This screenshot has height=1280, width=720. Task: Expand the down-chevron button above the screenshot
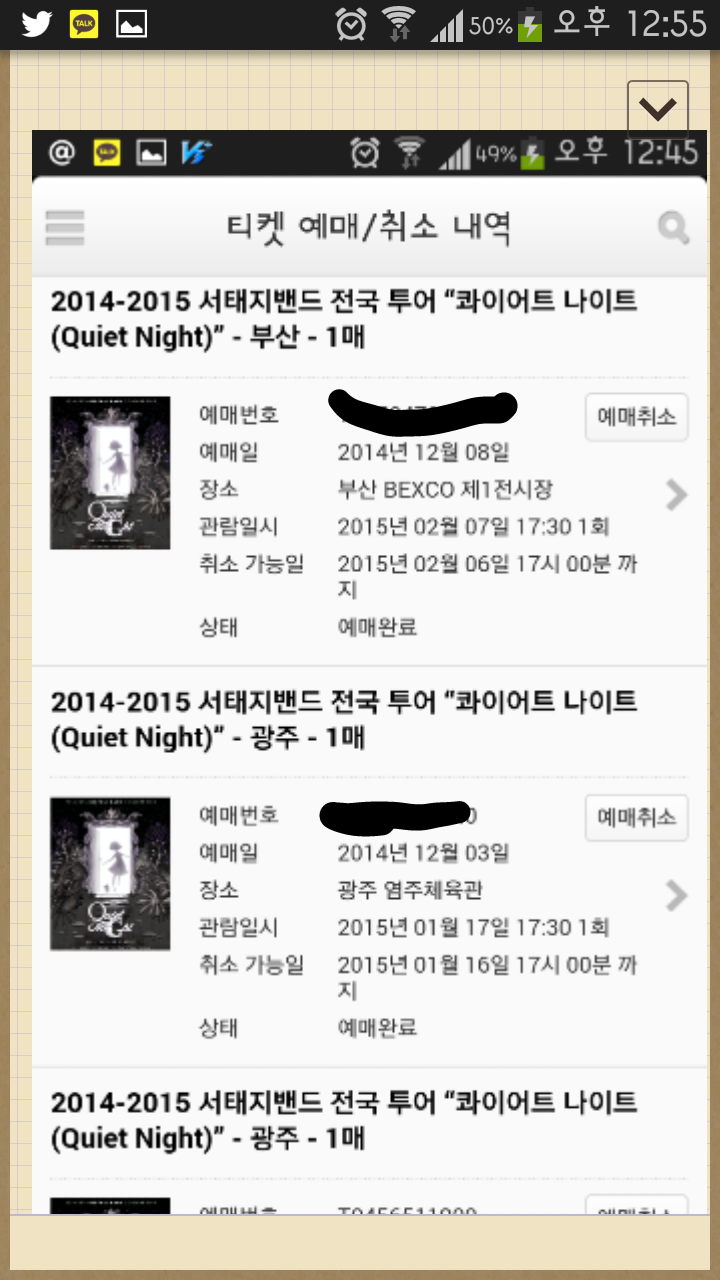[x=657, y=109]
